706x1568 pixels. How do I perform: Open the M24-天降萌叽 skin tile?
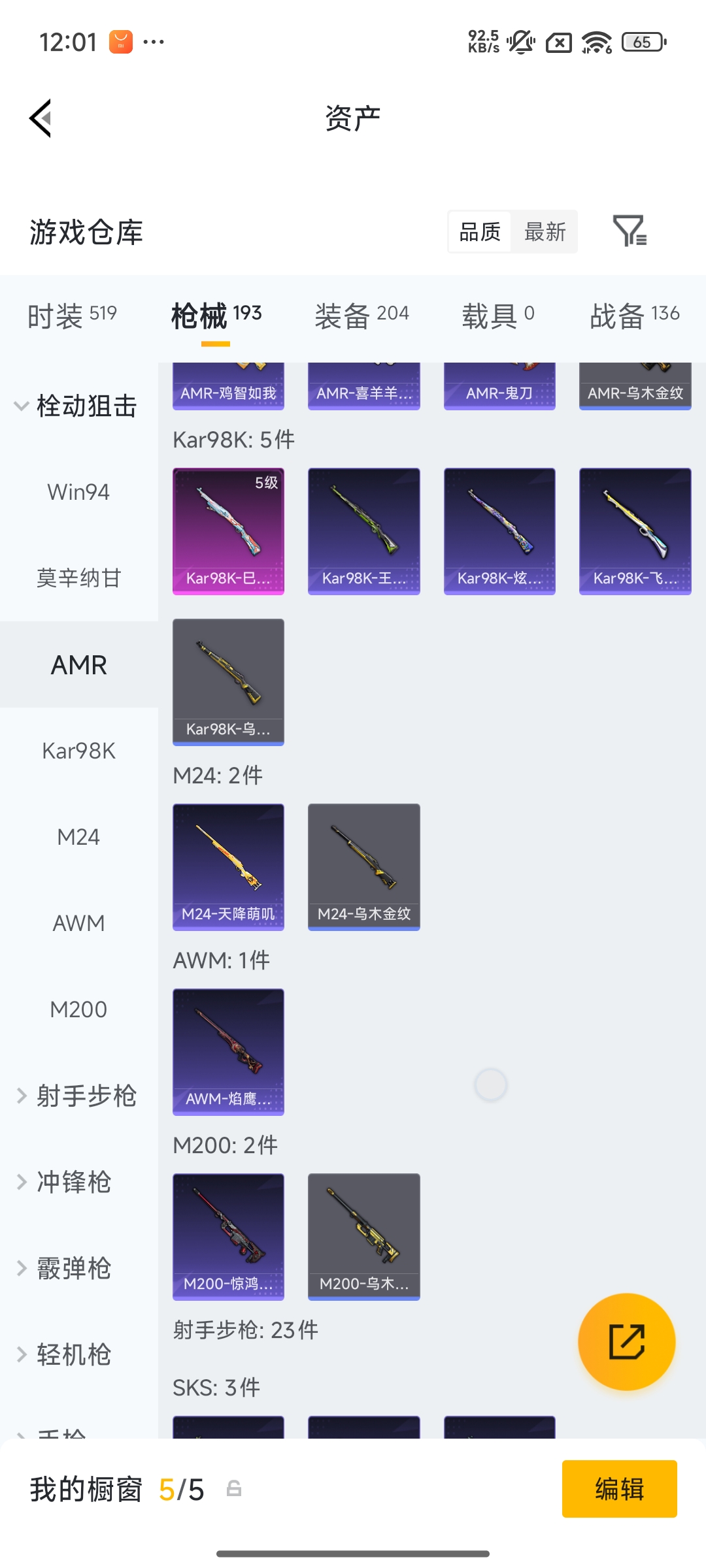[228, 866]
